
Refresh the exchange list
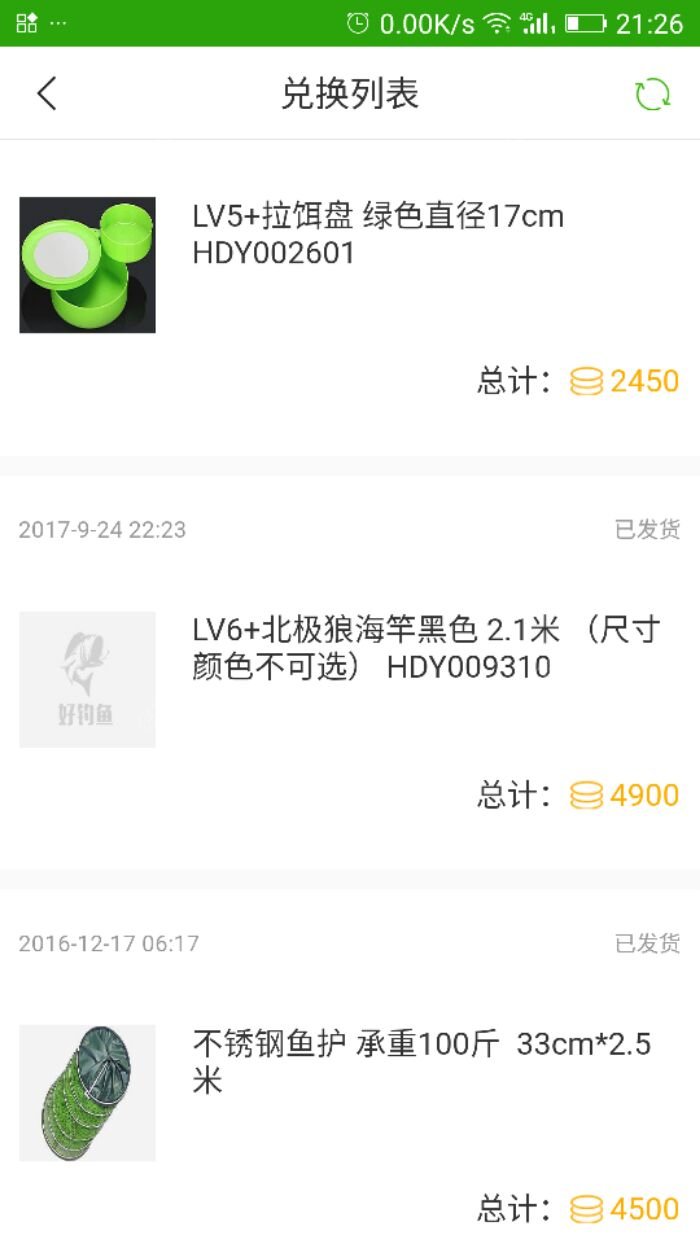[x=653, y=94]
